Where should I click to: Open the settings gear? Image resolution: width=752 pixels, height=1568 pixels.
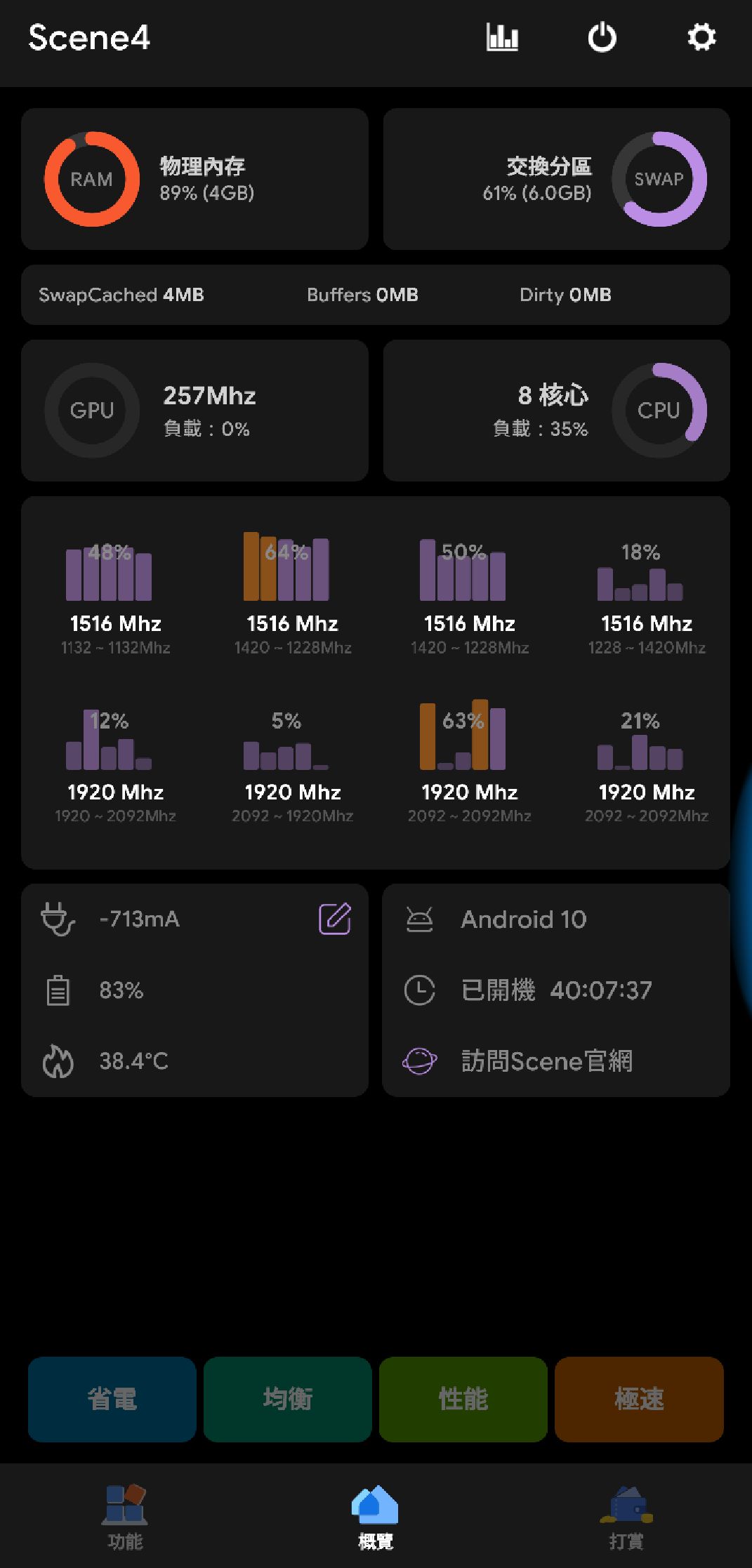pos(701,37)
